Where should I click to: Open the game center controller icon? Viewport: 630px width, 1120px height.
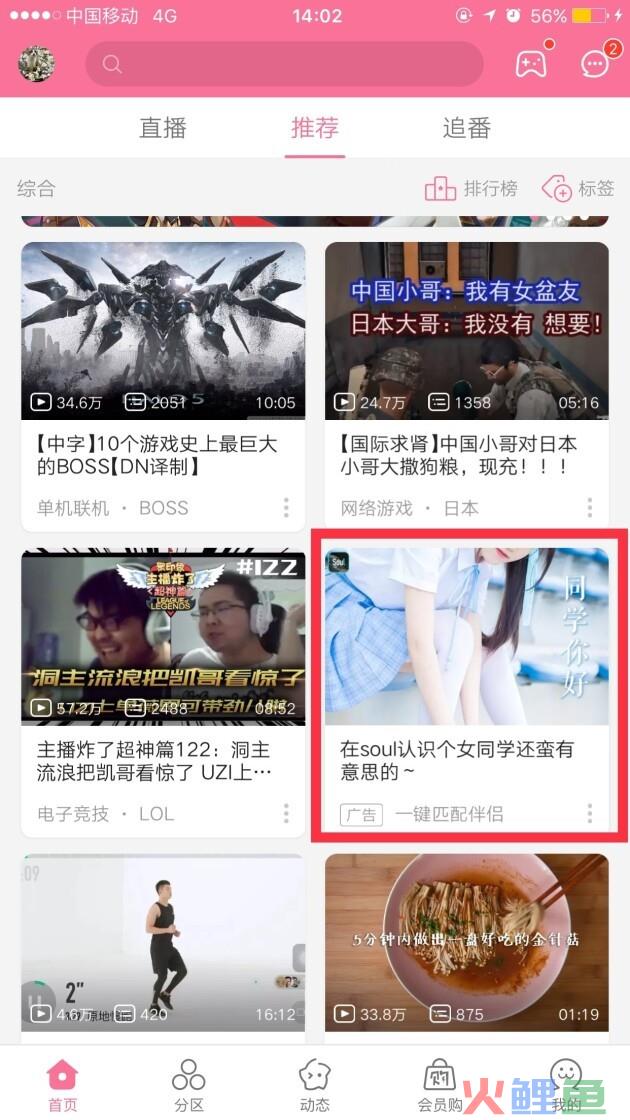pos(531,64)
